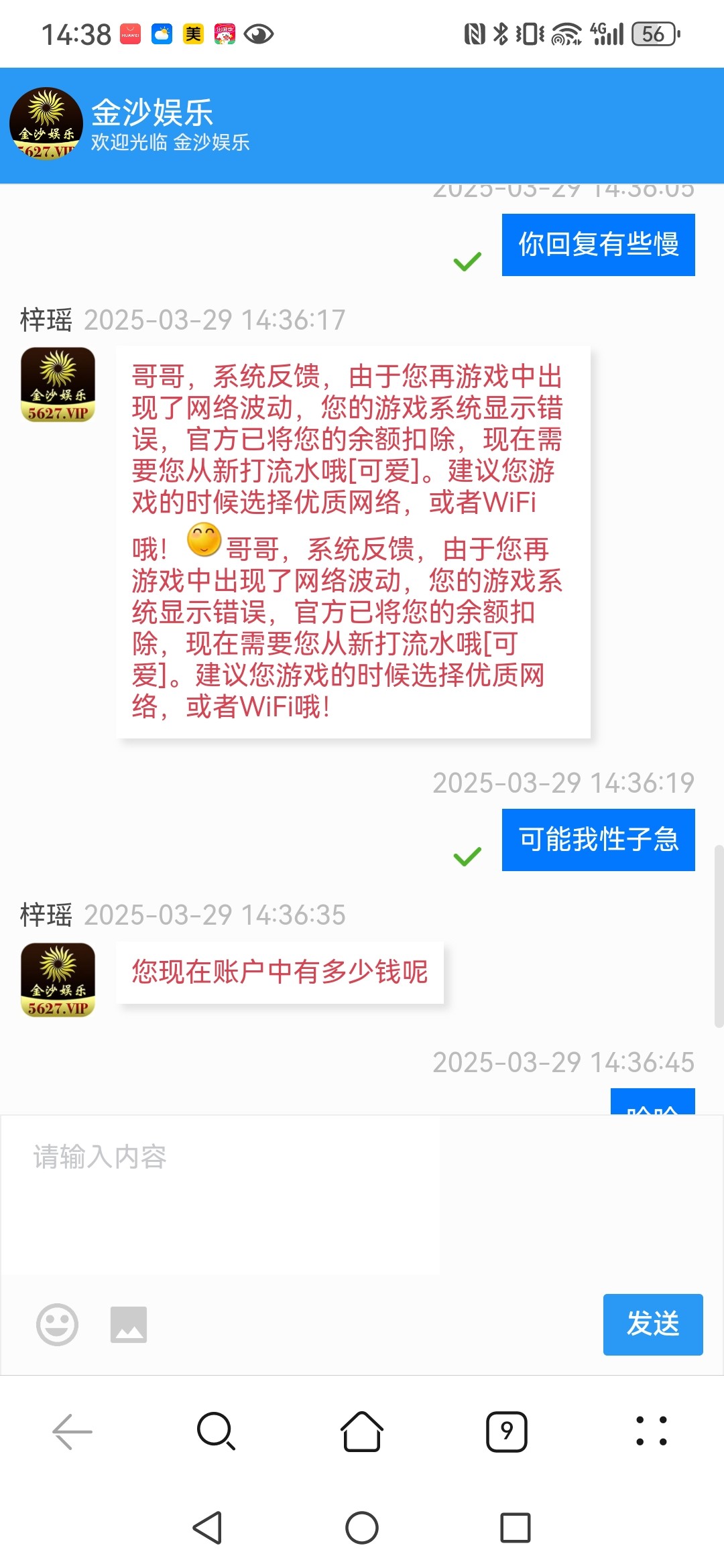Open the browser four-dot menu

point(651,1432)
